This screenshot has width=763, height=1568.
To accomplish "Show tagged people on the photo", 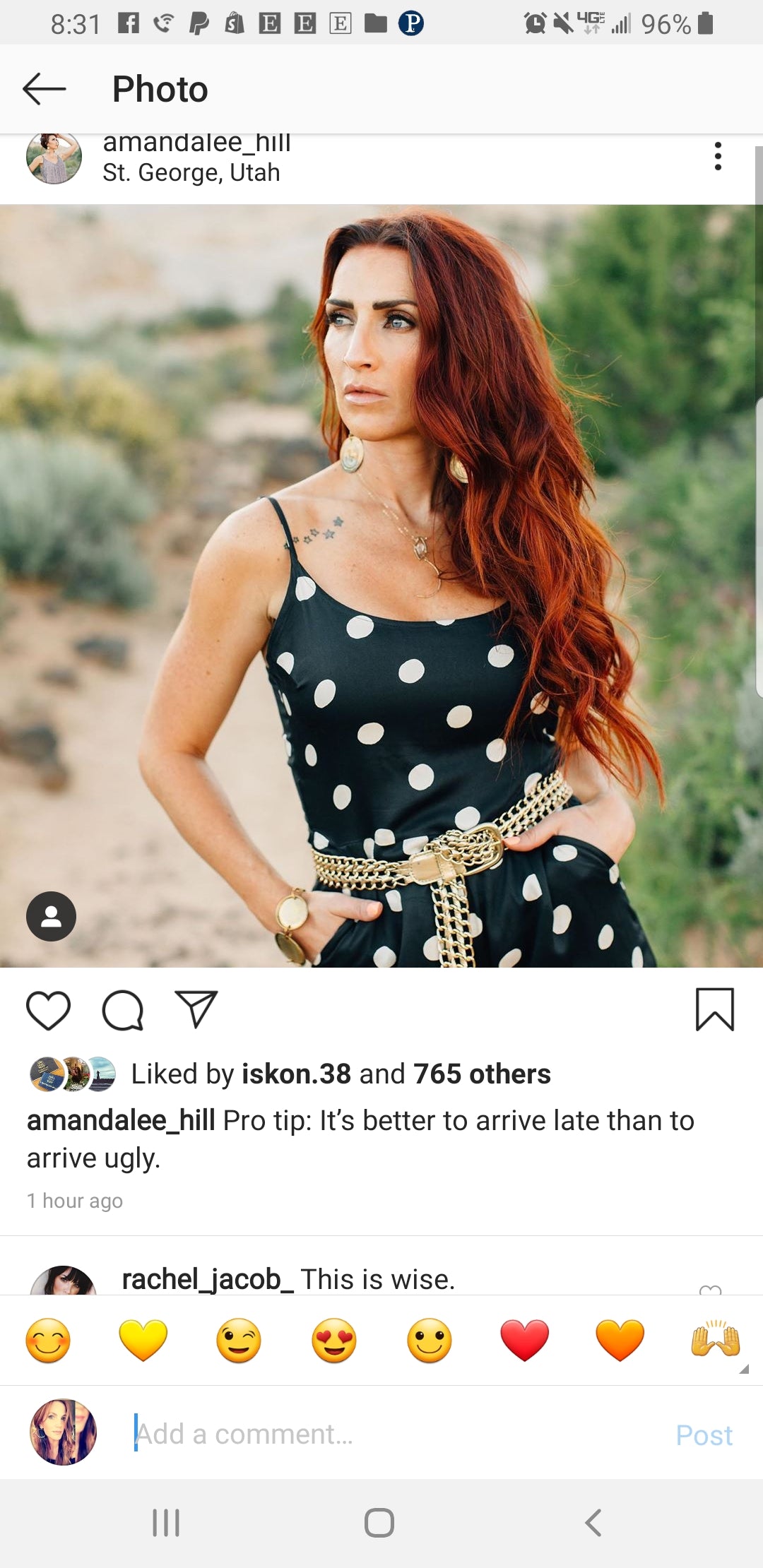I will click(x=51, y=916).
